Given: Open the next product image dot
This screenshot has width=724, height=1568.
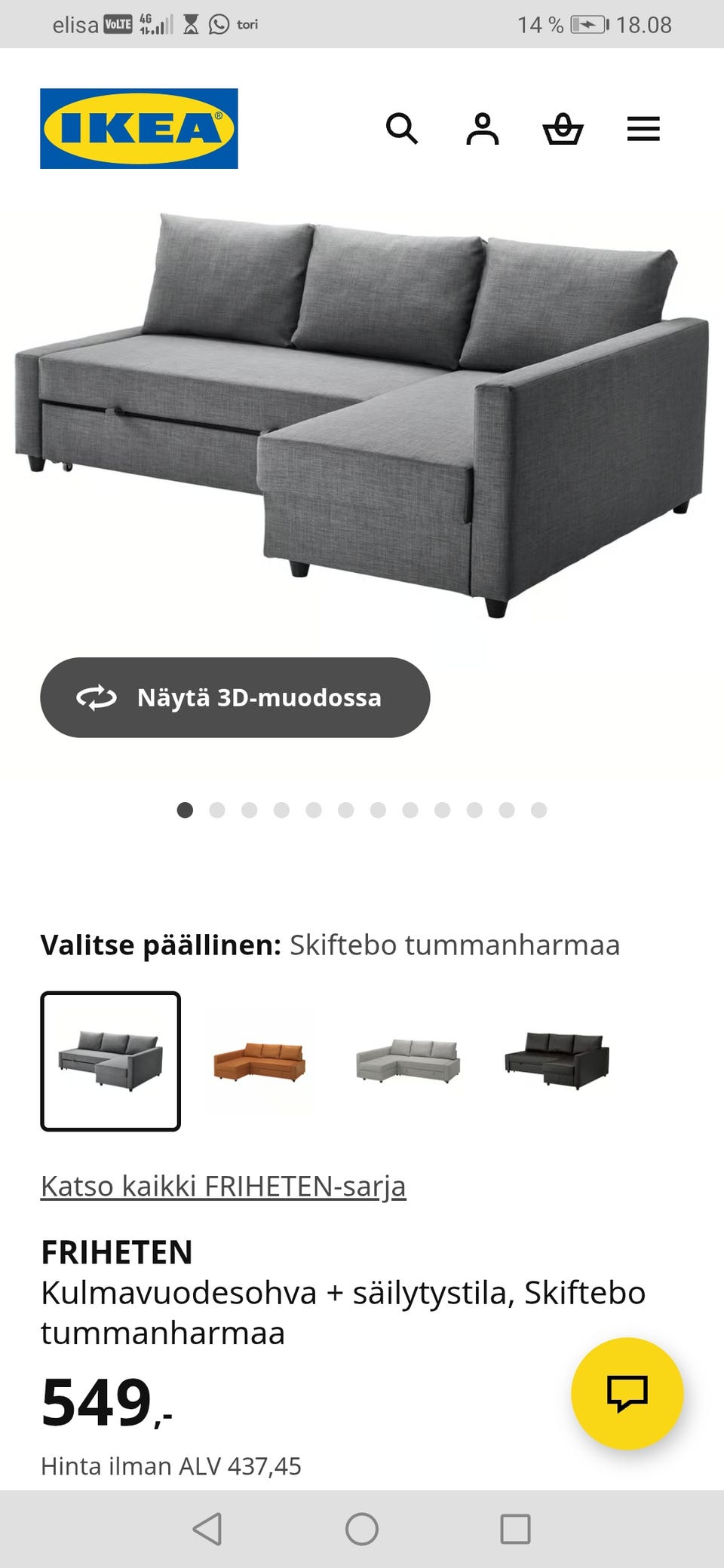Looking at the screenshot, I should (x=217, y=809).
